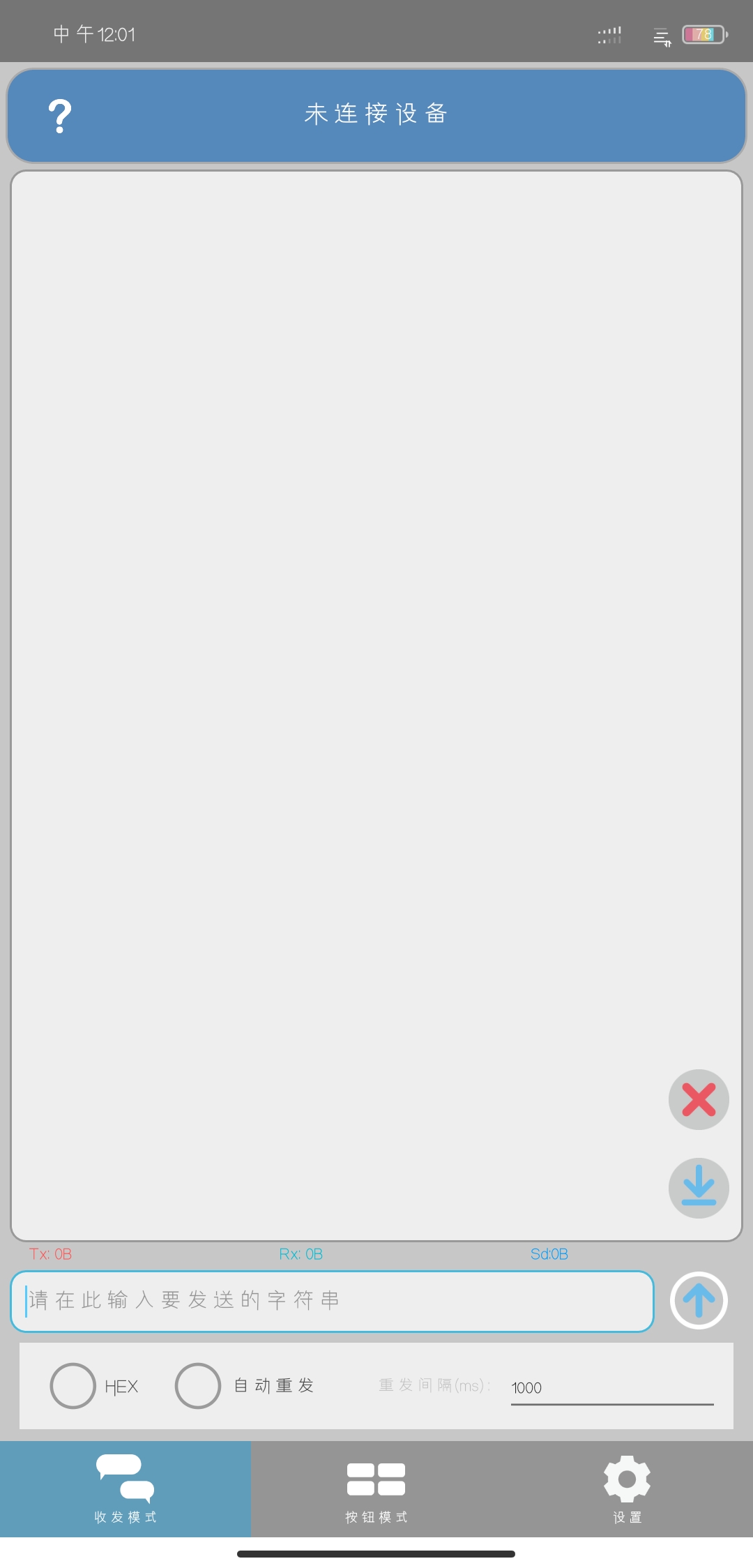
Task: Clear the log with the red X
Action: tap(699, 1100)
